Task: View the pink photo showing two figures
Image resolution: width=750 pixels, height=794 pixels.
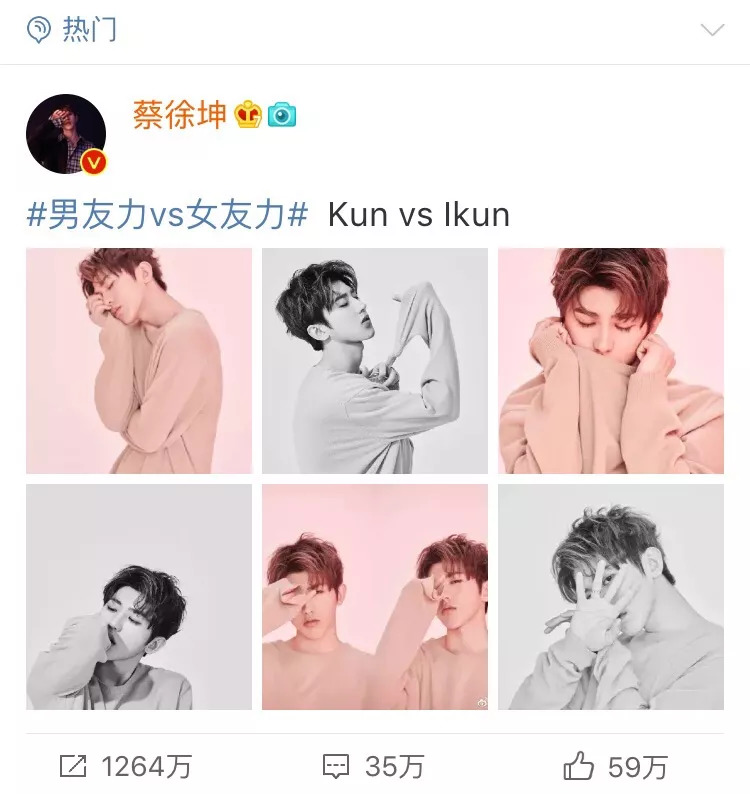Action: (x=375, y=597)
